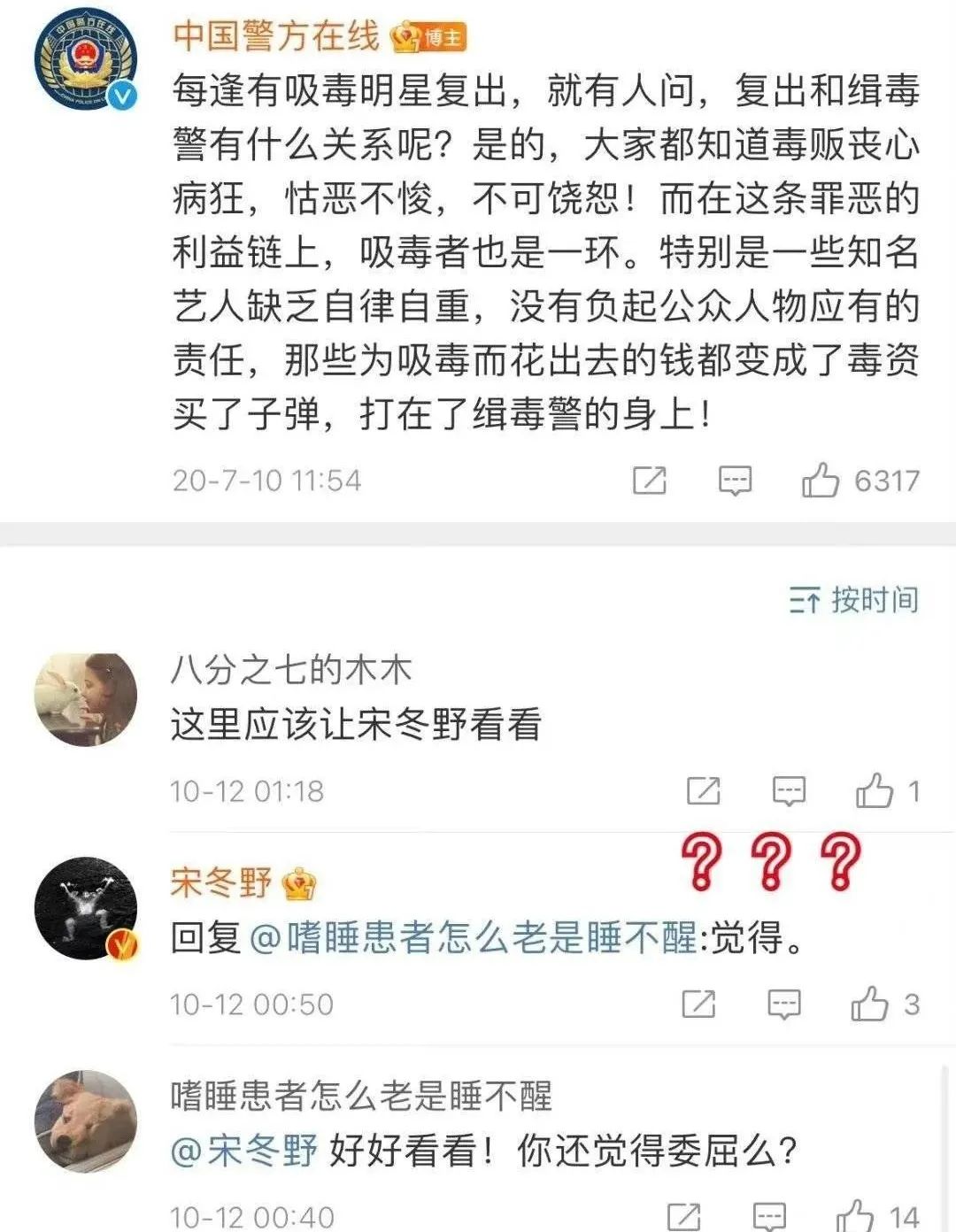
Task: Open 嗜睡患者怎么老是睡不醒's avatar
Action: point(86,1120)
